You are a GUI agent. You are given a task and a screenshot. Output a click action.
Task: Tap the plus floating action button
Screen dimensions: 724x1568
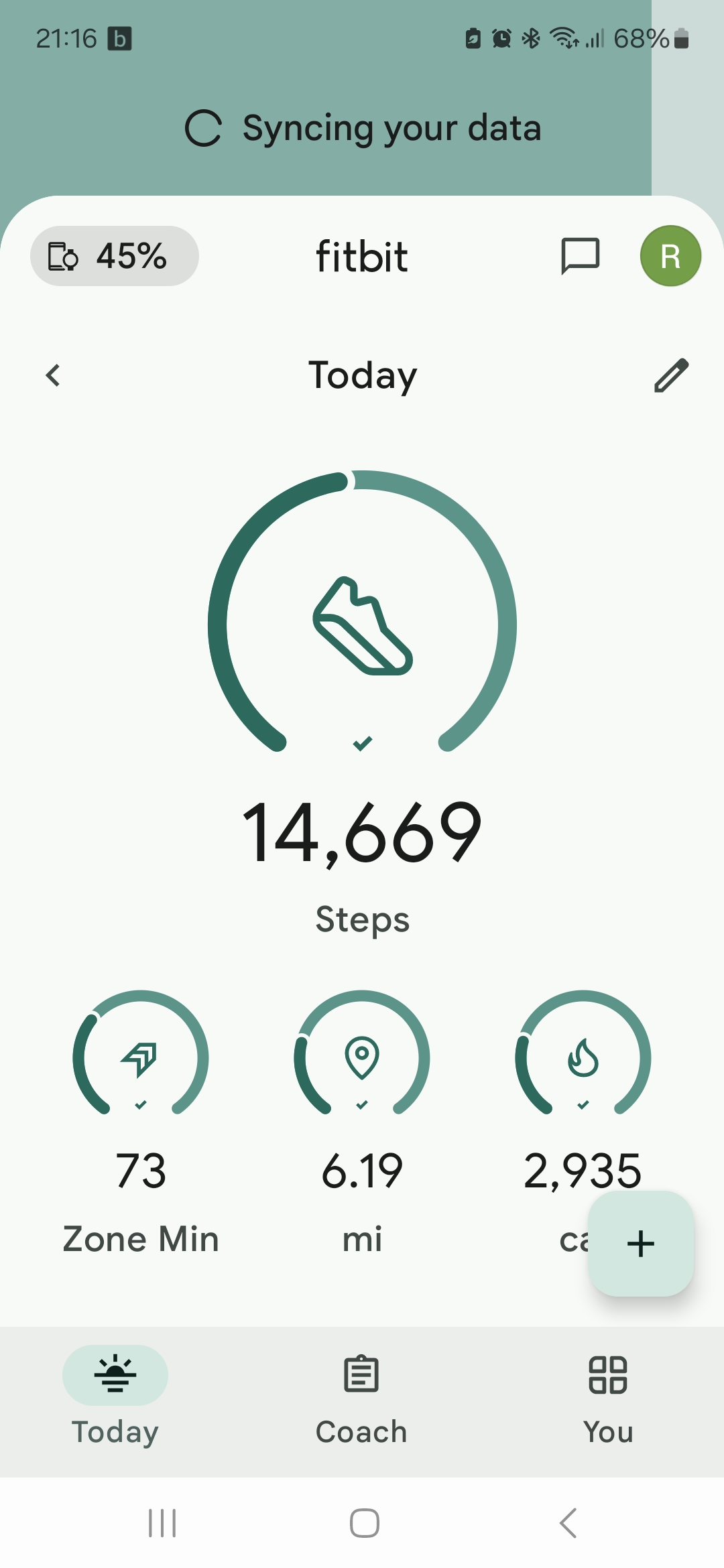pos(641,1244)
